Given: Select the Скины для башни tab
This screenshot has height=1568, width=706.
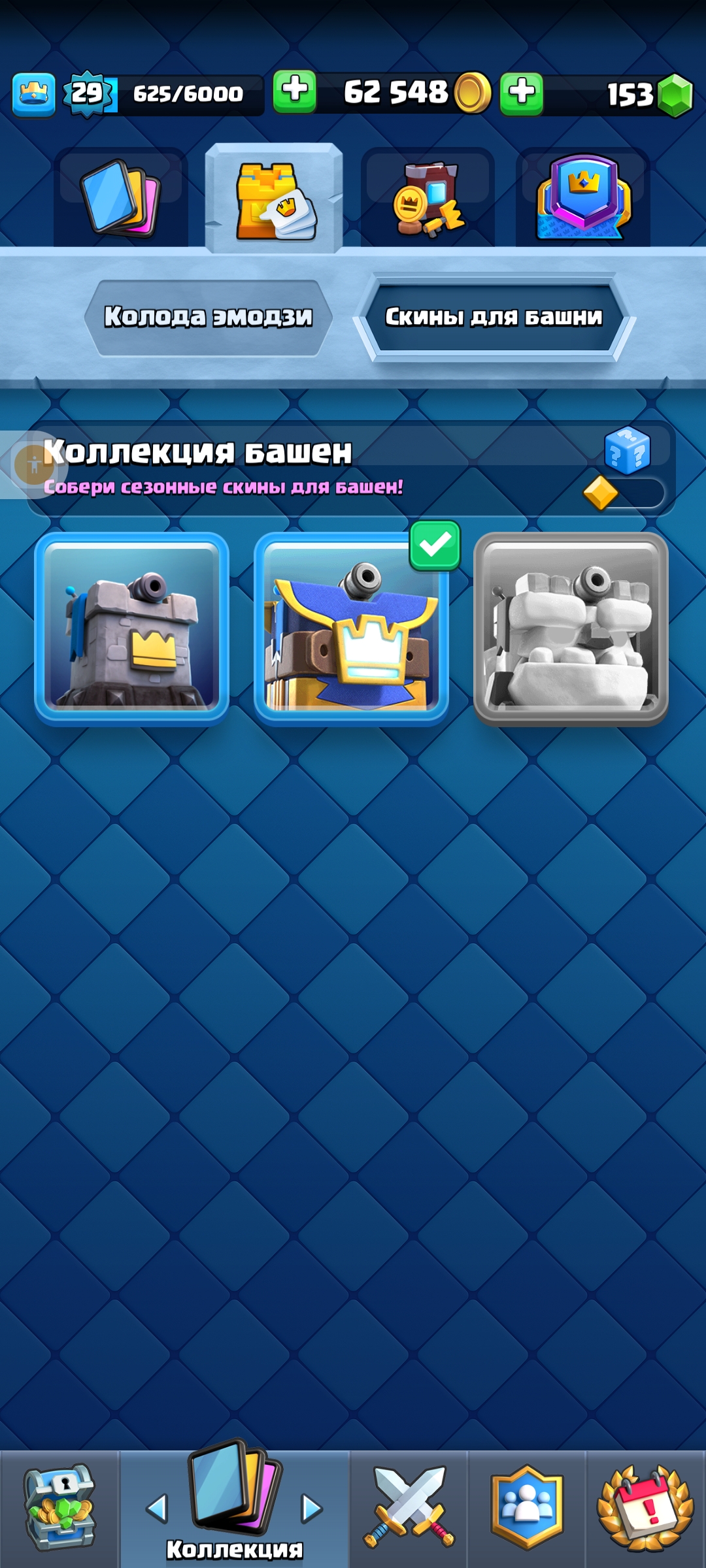Looking at the screenshot, I should click(494, 317).
